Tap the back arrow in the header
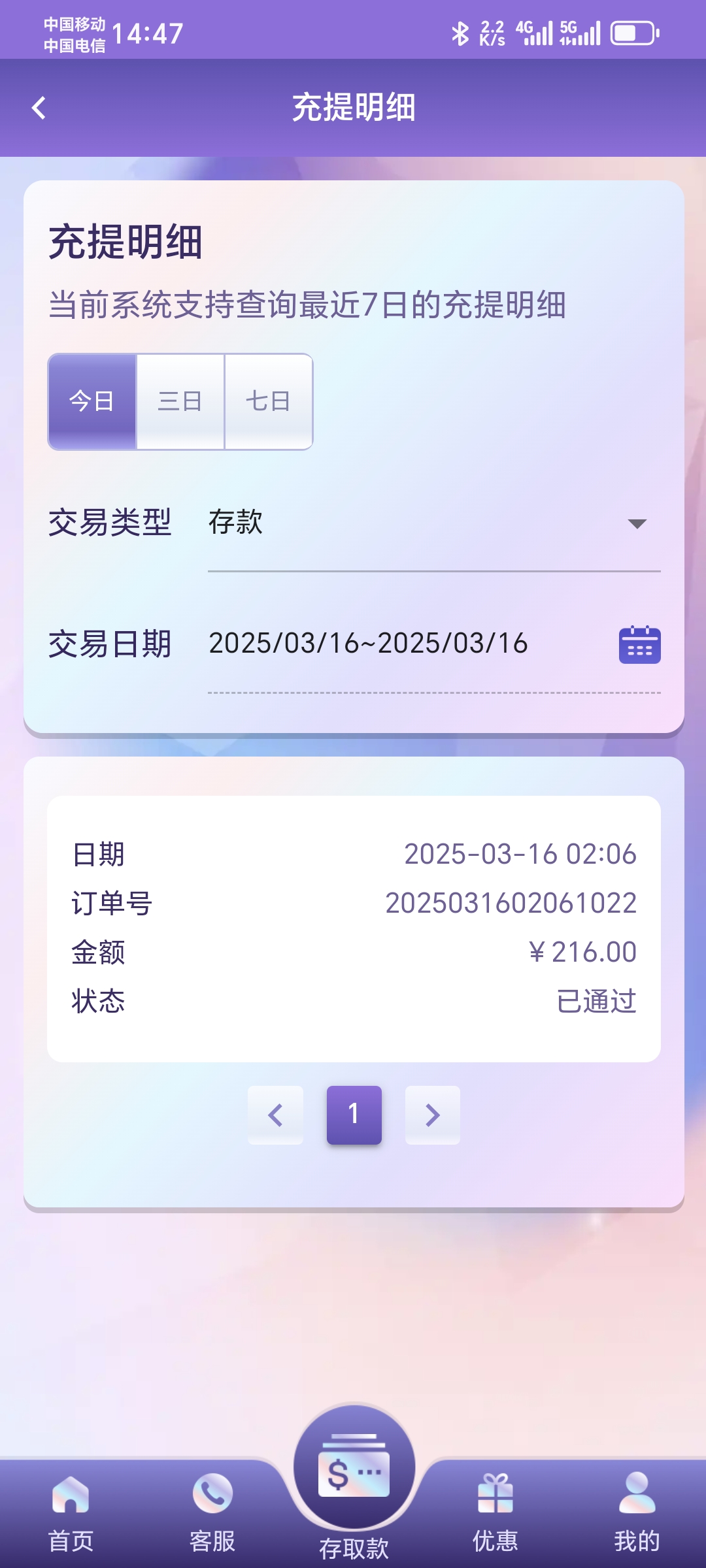This screenshot has width=706, height=1568. coord(39,106)
